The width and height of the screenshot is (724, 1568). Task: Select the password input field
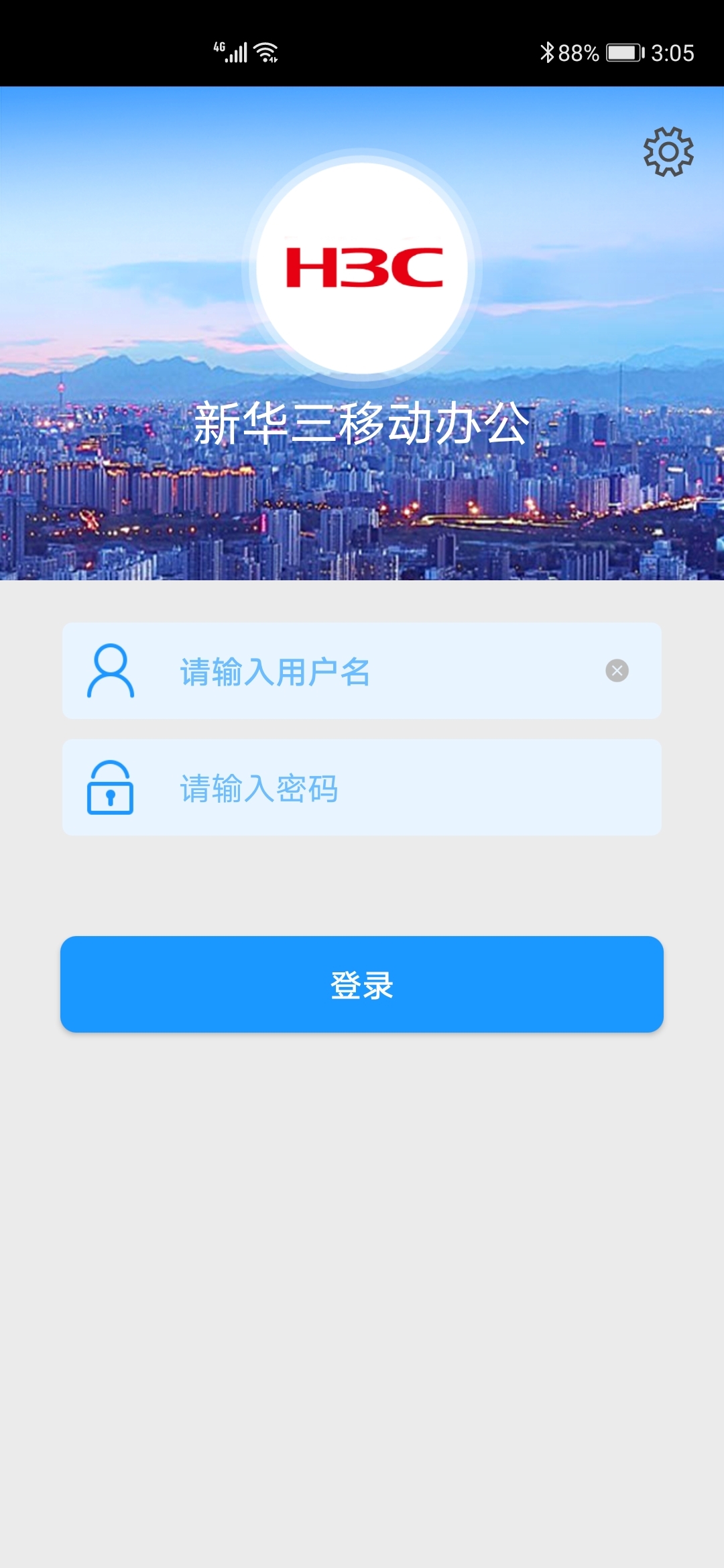[375, 788]
